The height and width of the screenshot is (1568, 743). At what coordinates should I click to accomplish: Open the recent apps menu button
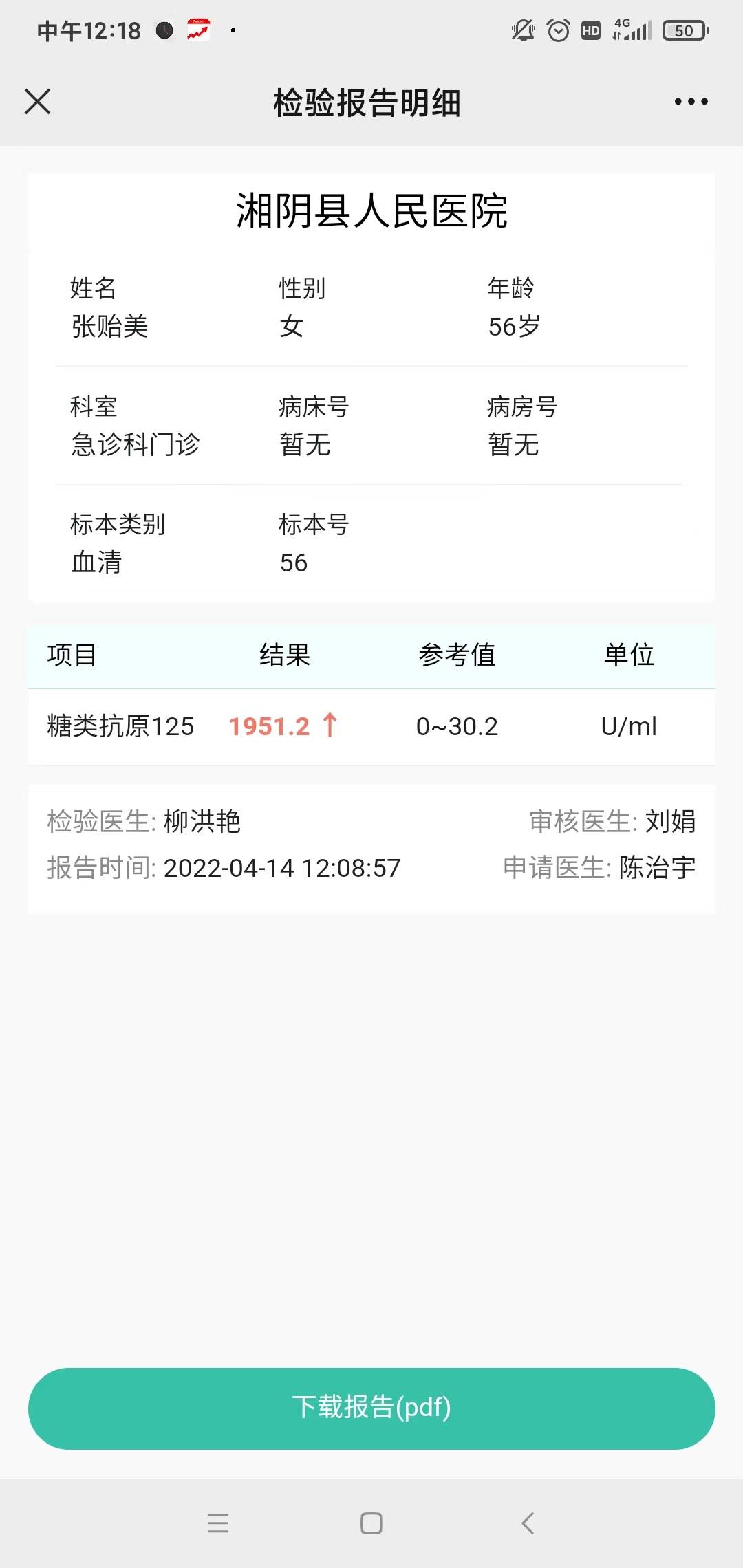[x=217, y=1521]
